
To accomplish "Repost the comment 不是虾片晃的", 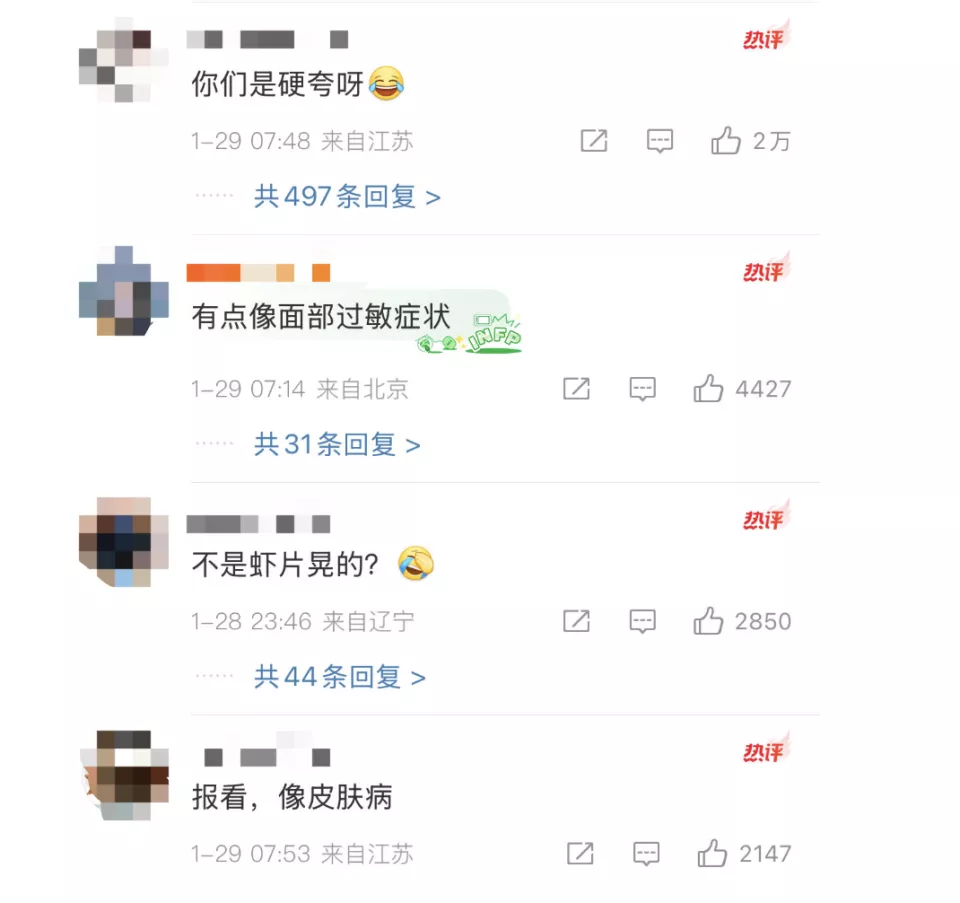I will tap(576, 622).
